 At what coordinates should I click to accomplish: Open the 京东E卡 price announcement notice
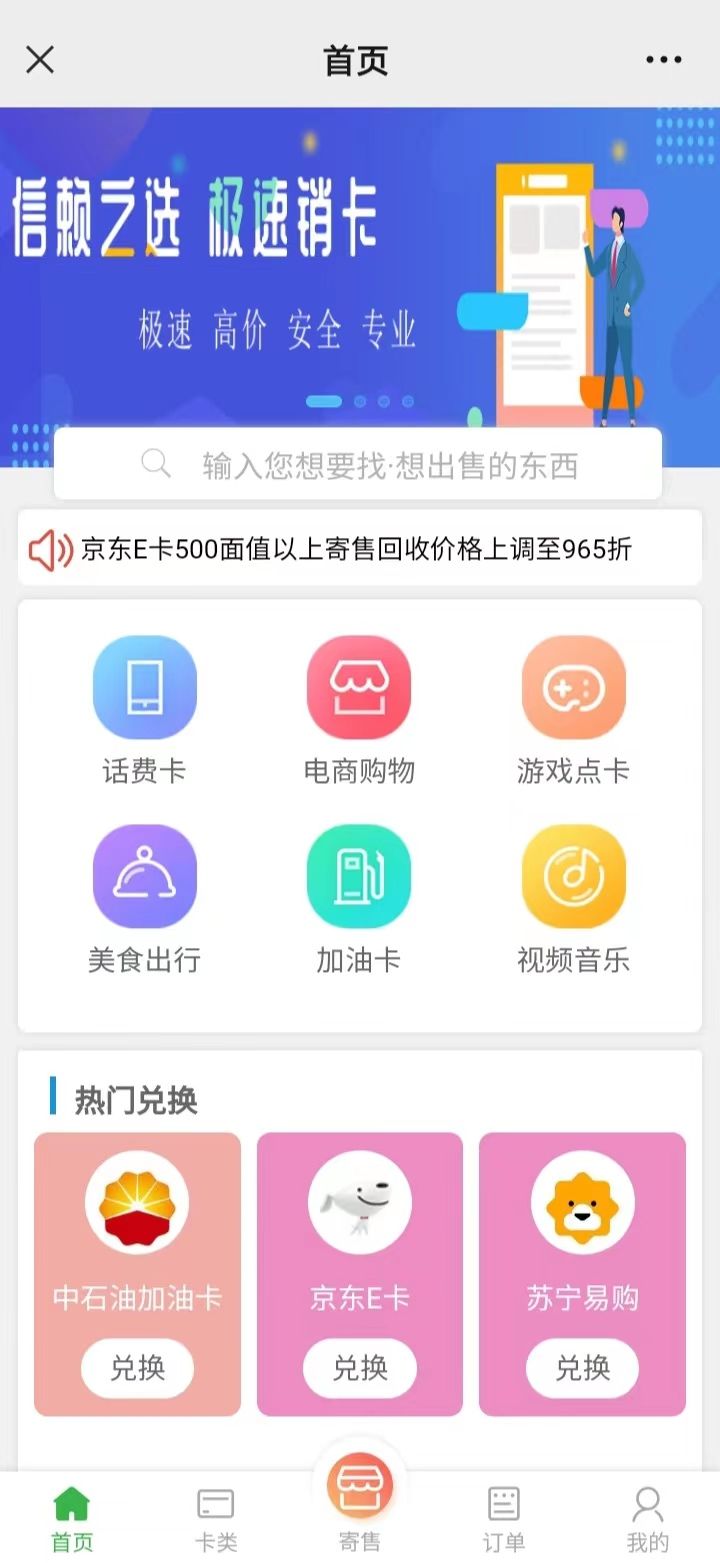click(358, 549)
